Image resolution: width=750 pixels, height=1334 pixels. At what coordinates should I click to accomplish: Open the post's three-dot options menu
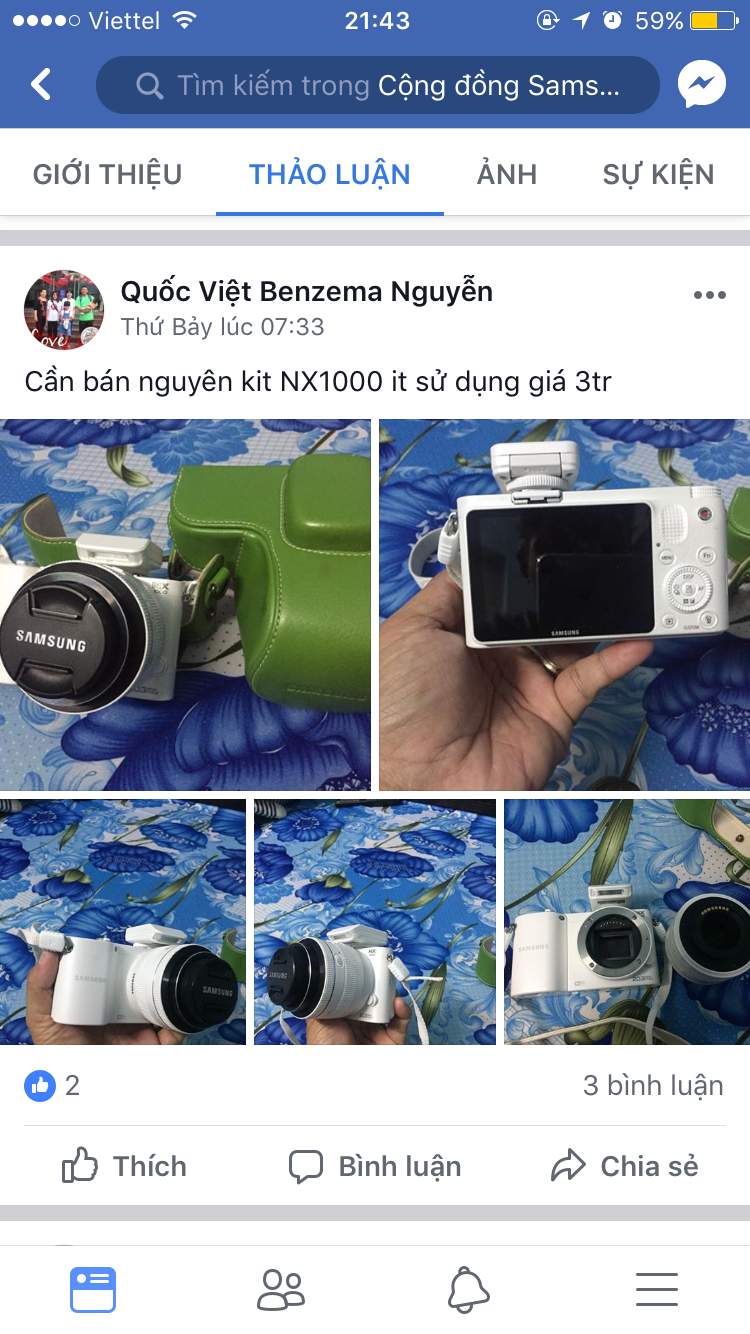[x=709, y=295]
